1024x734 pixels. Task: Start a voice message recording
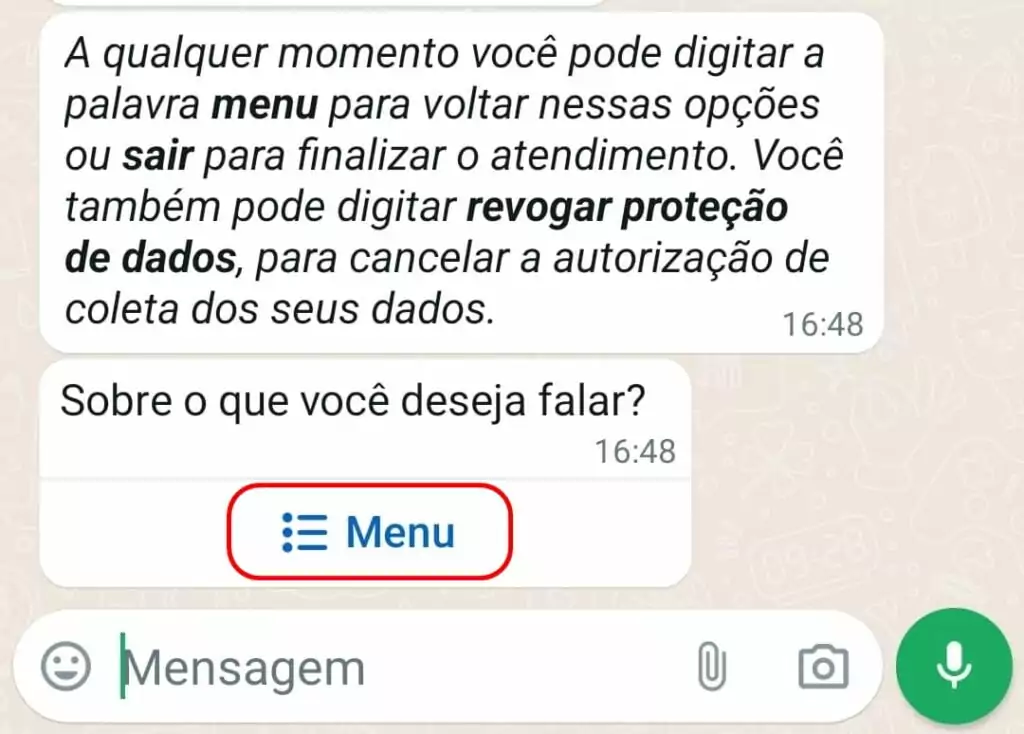point(954,664)
